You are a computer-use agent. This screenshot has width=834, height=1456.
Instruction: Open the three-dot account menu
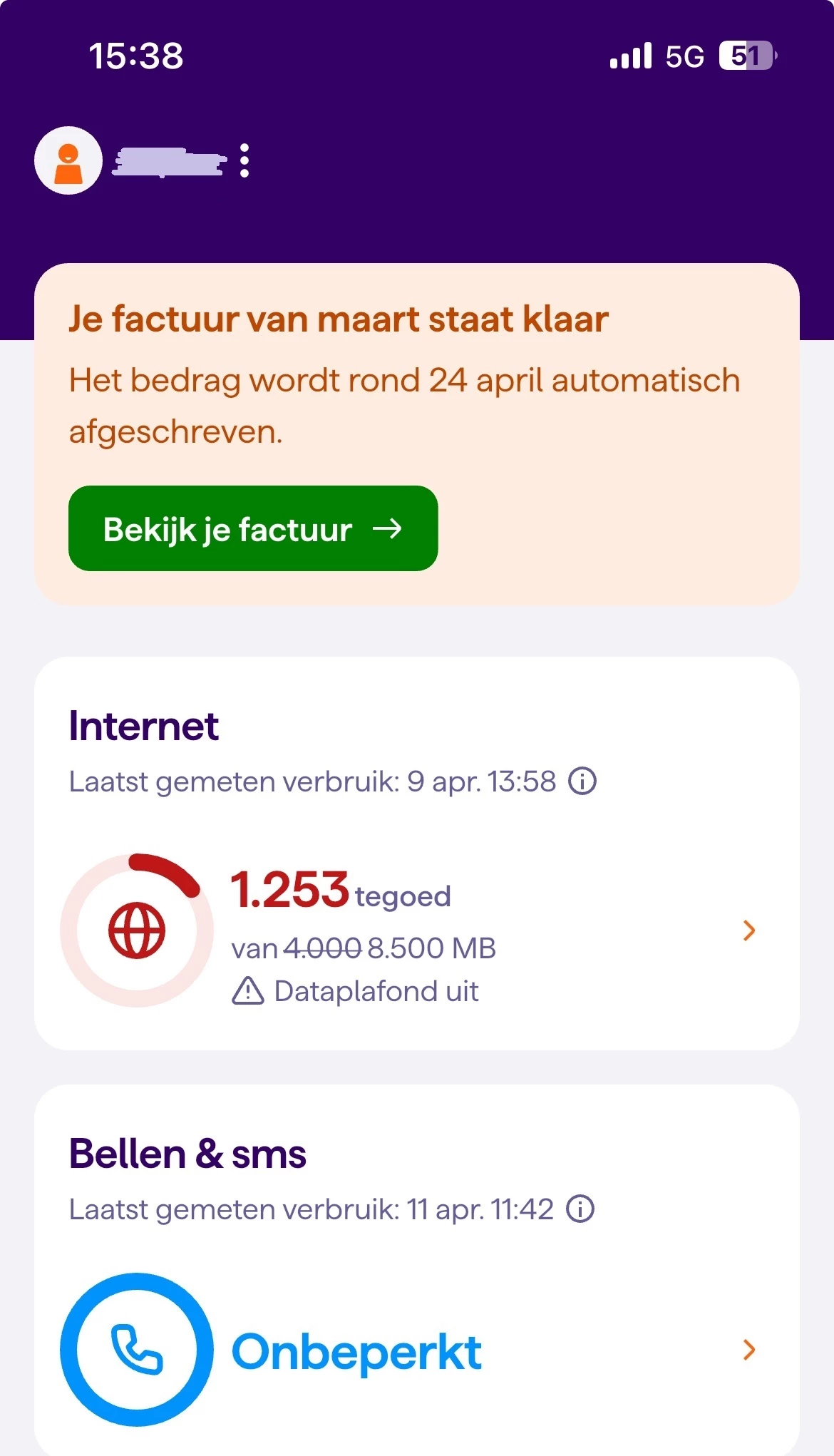tap(244, 161)
